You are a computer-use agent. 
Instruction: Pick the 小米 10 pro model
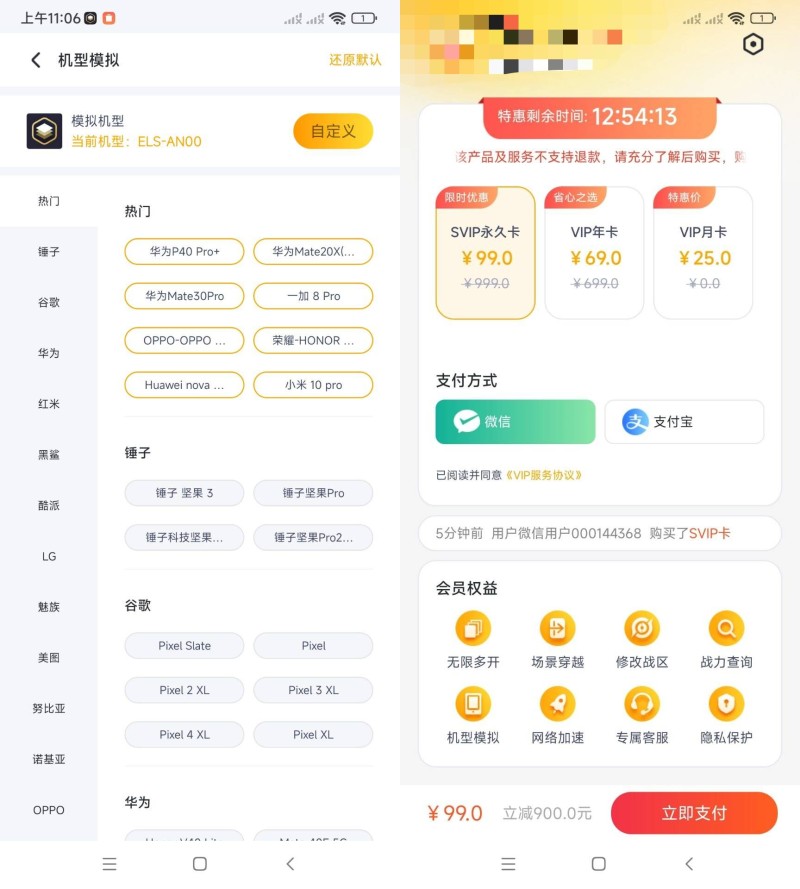pyautogui.click(x=313, y=385)
